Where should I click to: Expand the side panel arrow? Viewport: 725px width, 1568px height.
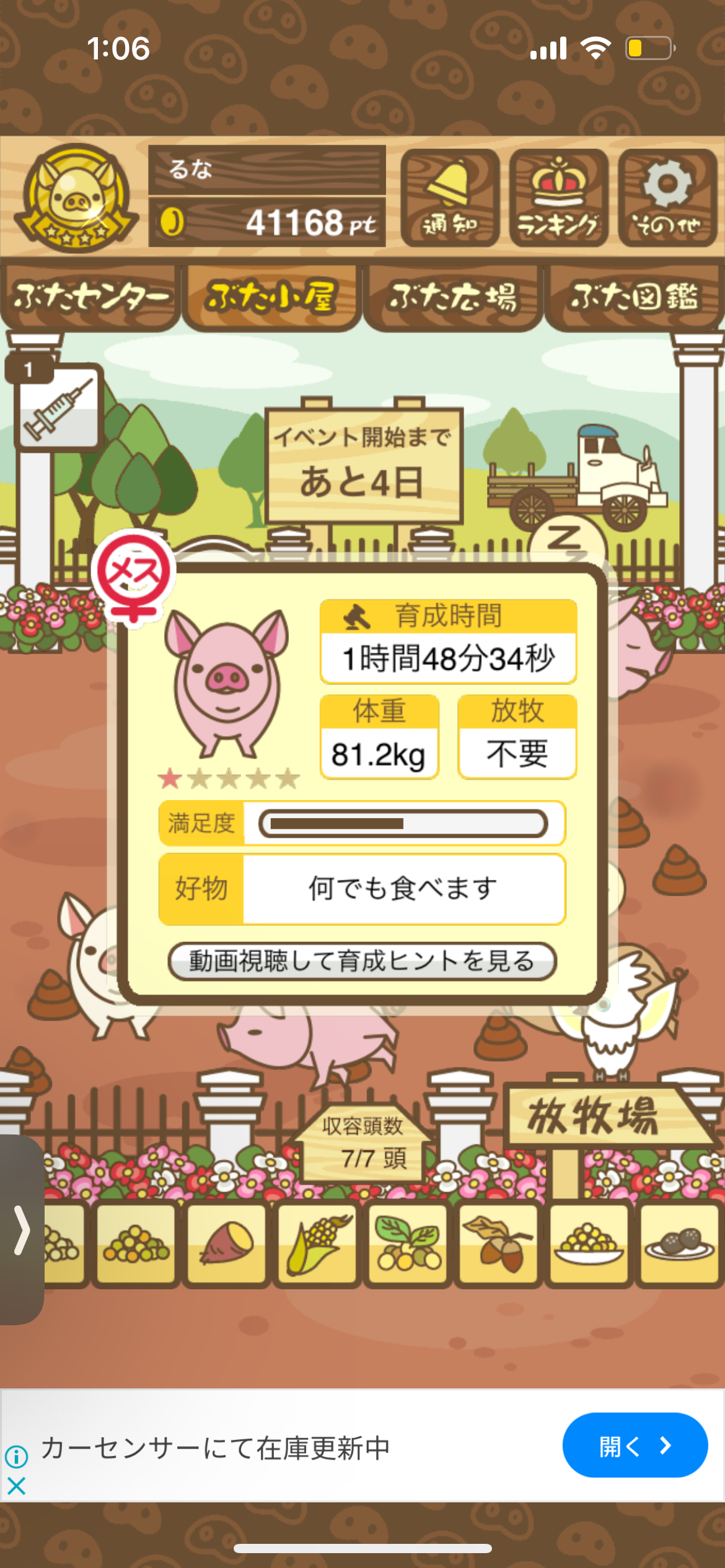point(22,1230)
